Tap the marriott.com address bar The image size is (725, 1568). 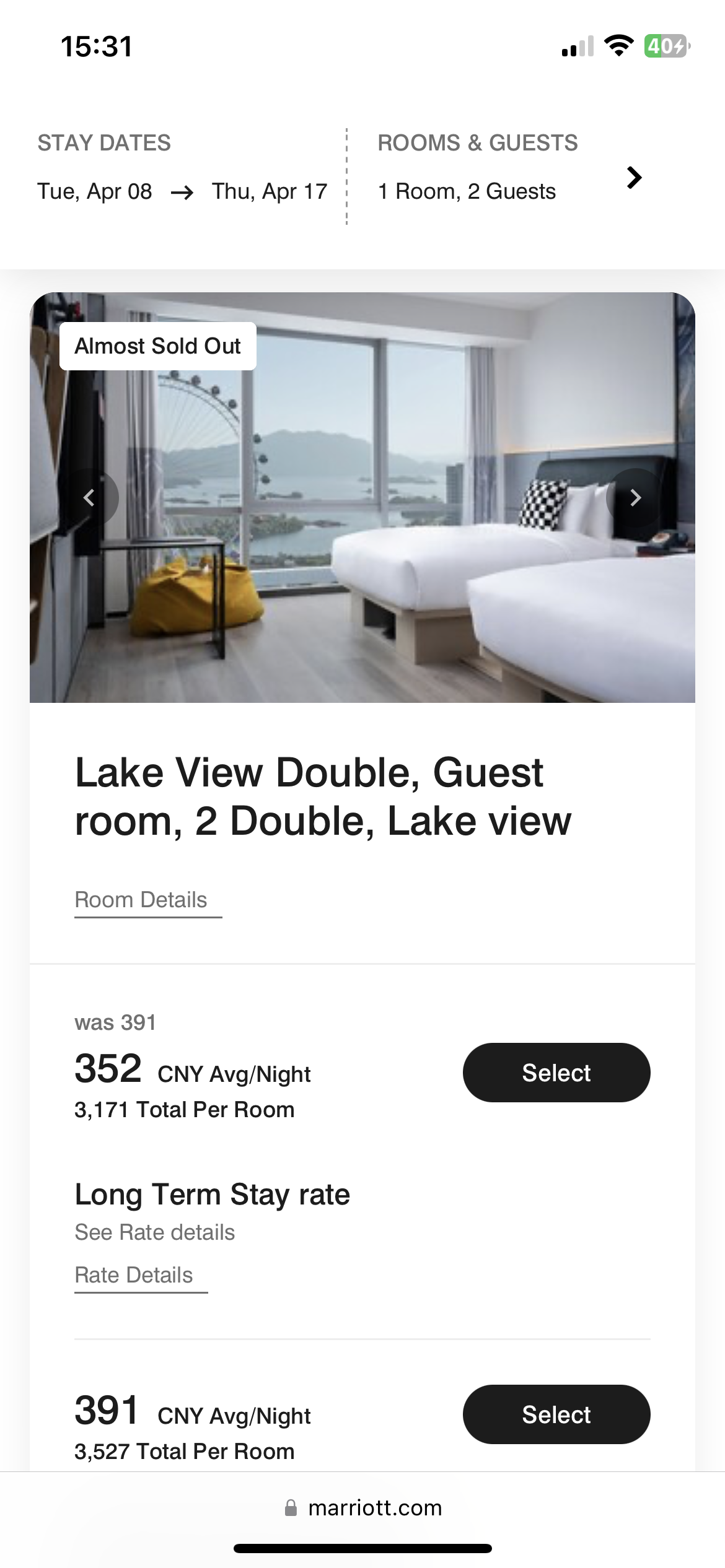point(363,1507)
